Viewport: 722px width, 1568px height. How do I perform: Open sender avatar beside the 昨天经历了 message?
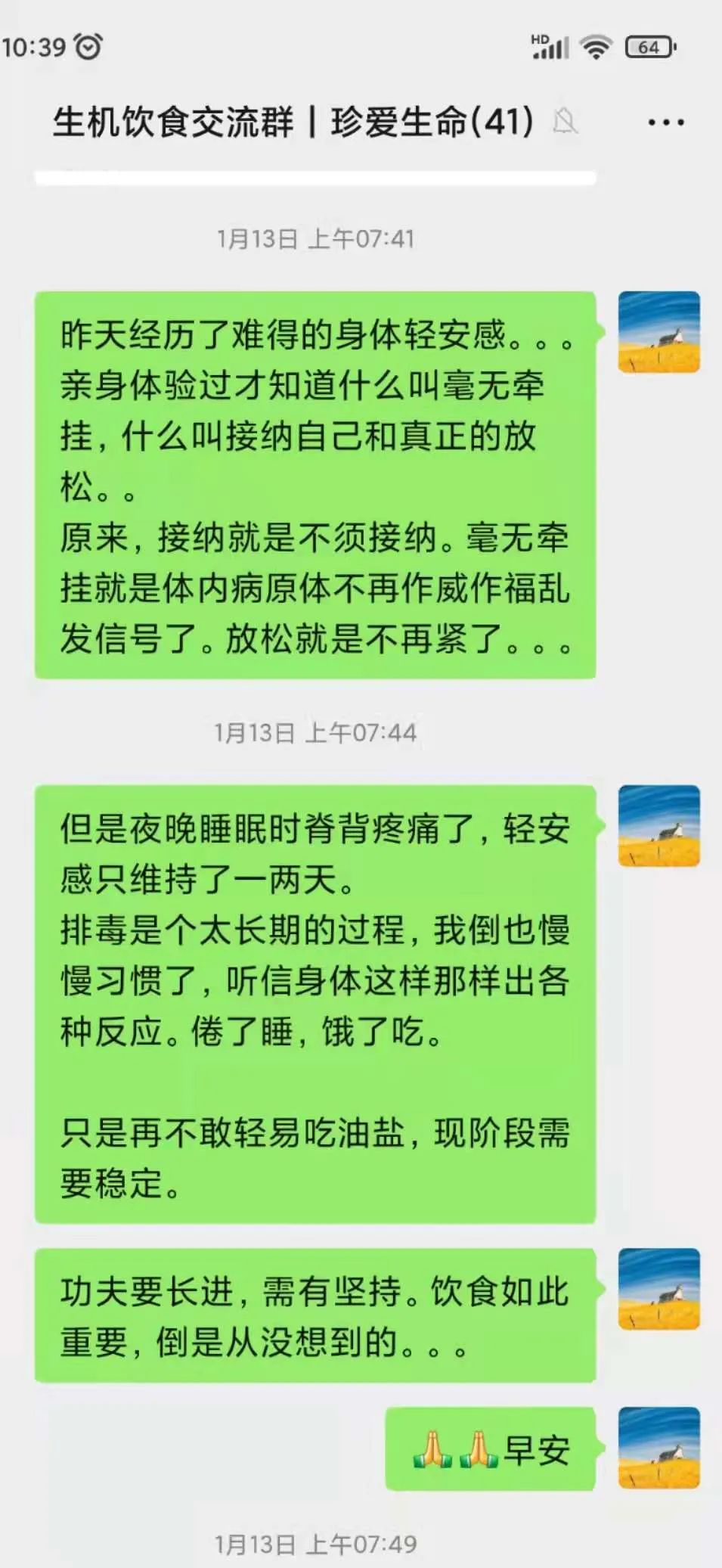click(658, 331)
